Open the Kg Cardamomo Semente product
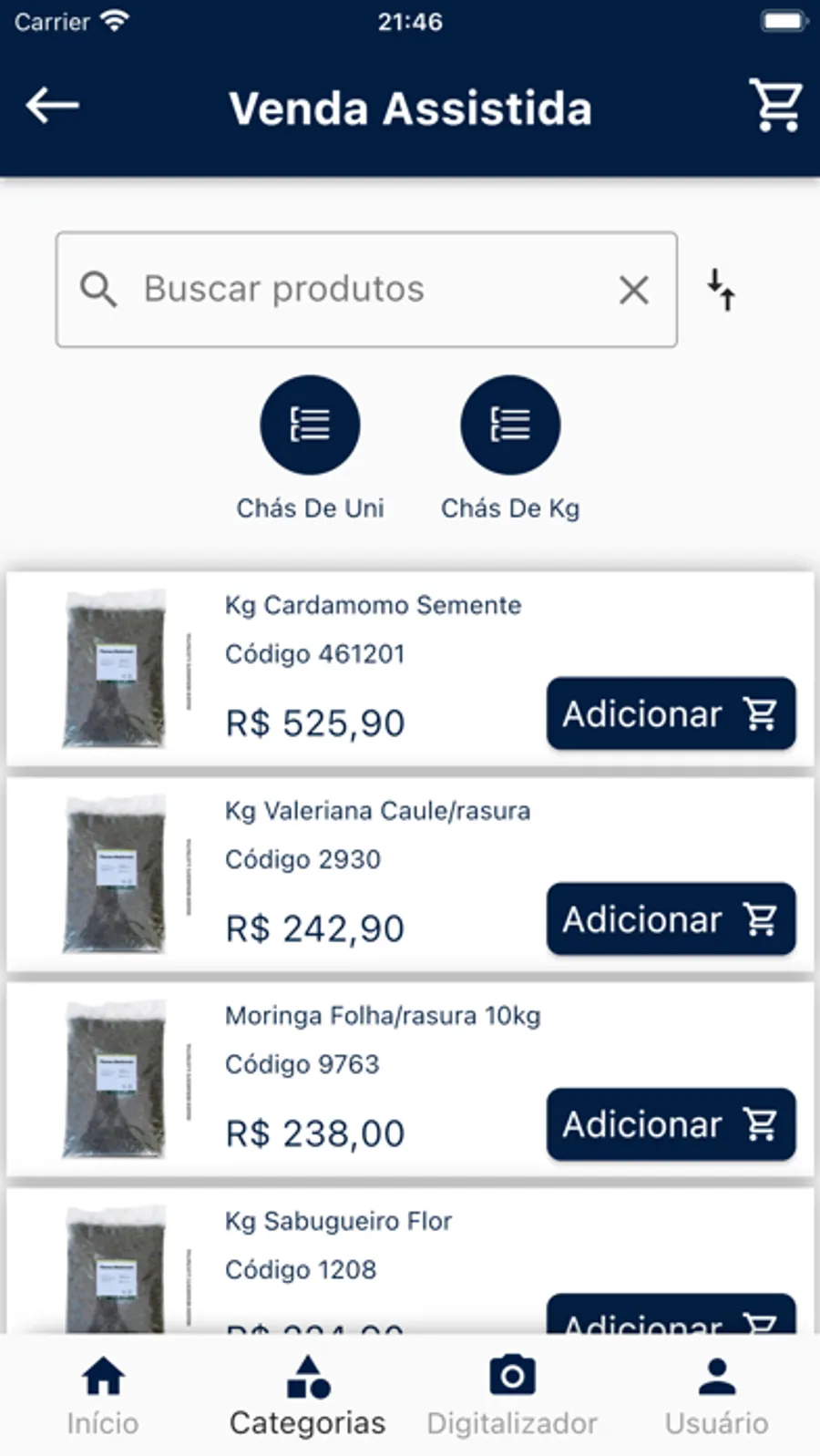The image size is (820, 1456). [373, 606]
